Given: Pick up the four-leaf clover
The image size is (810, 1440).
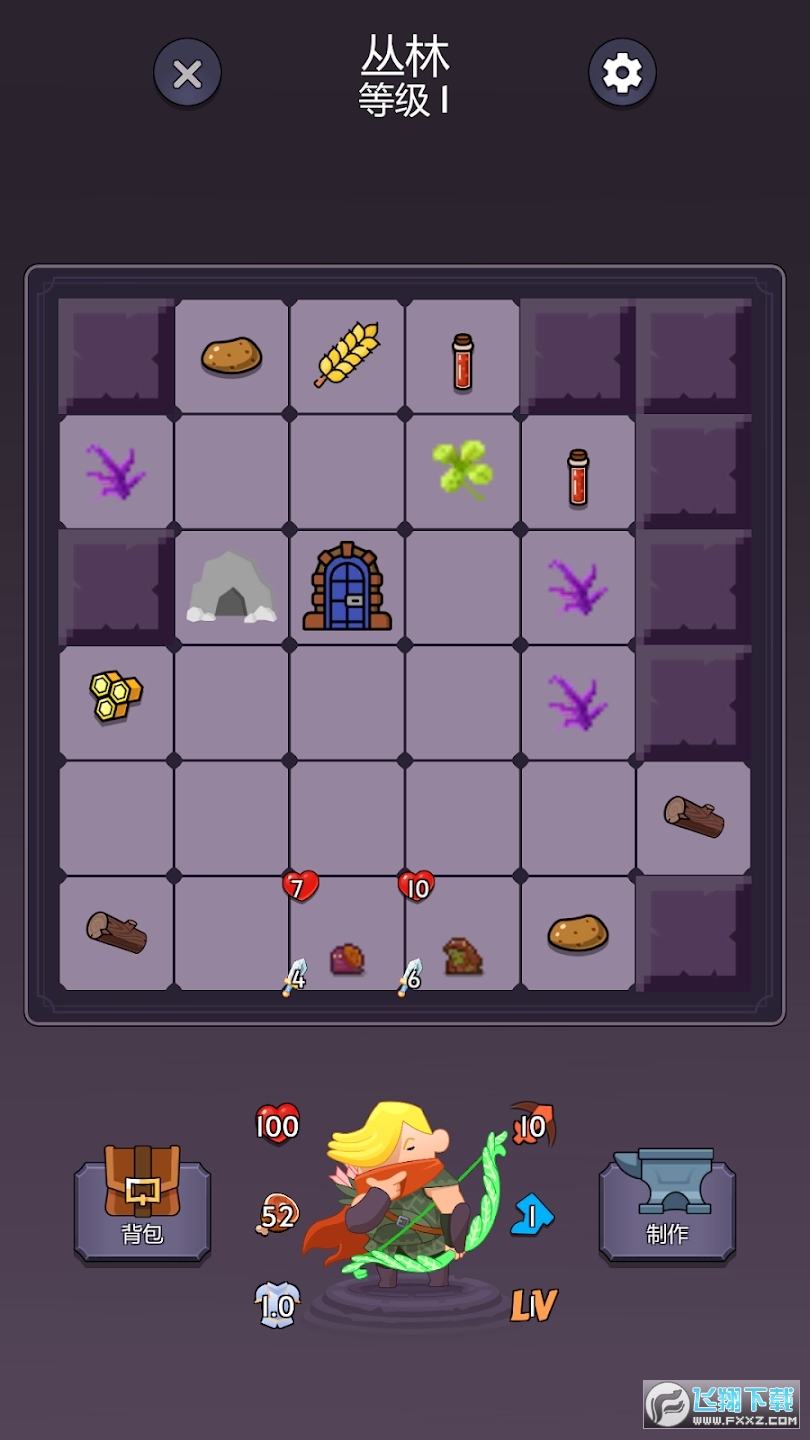Looking at the screenshot, I should click(462, 470).
